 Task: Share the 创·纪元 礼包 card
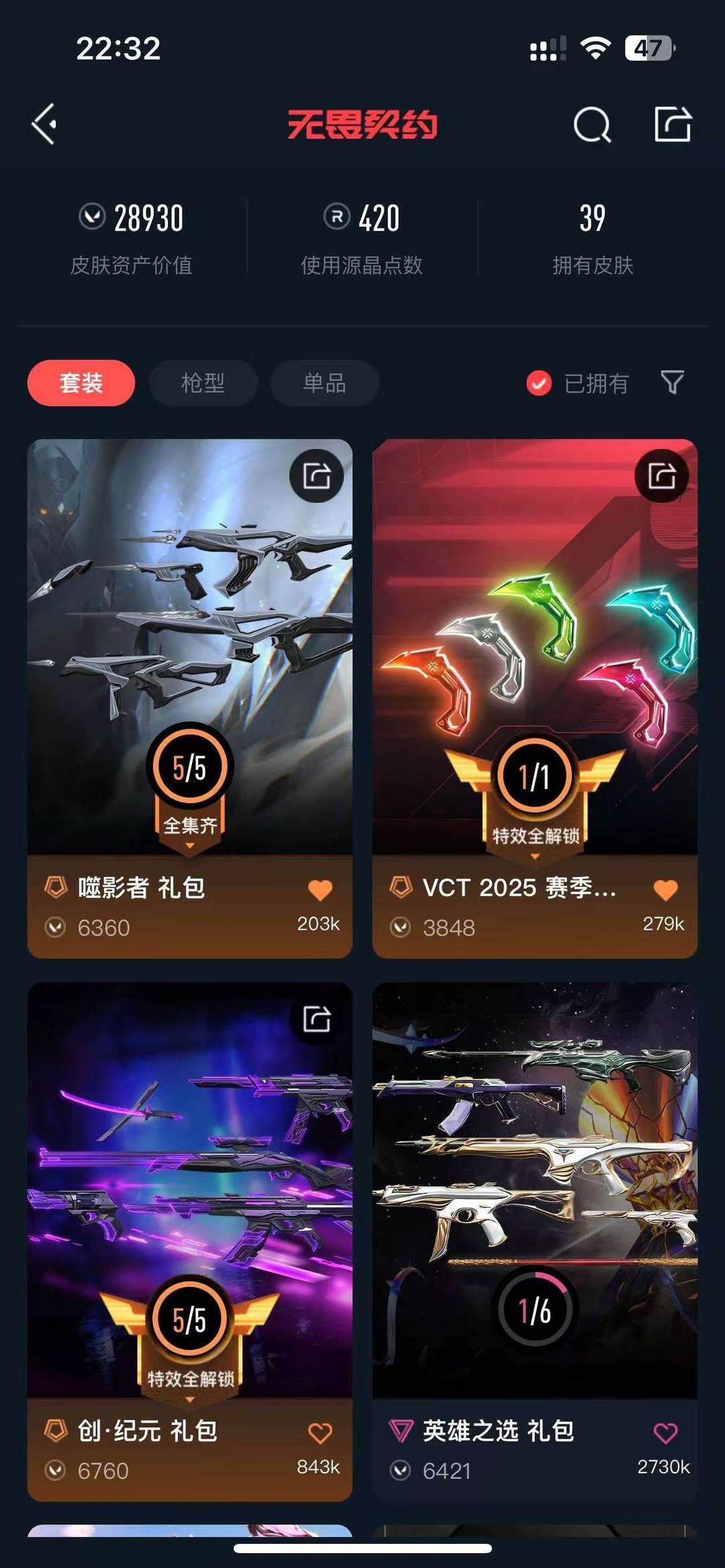[316, 1019]
